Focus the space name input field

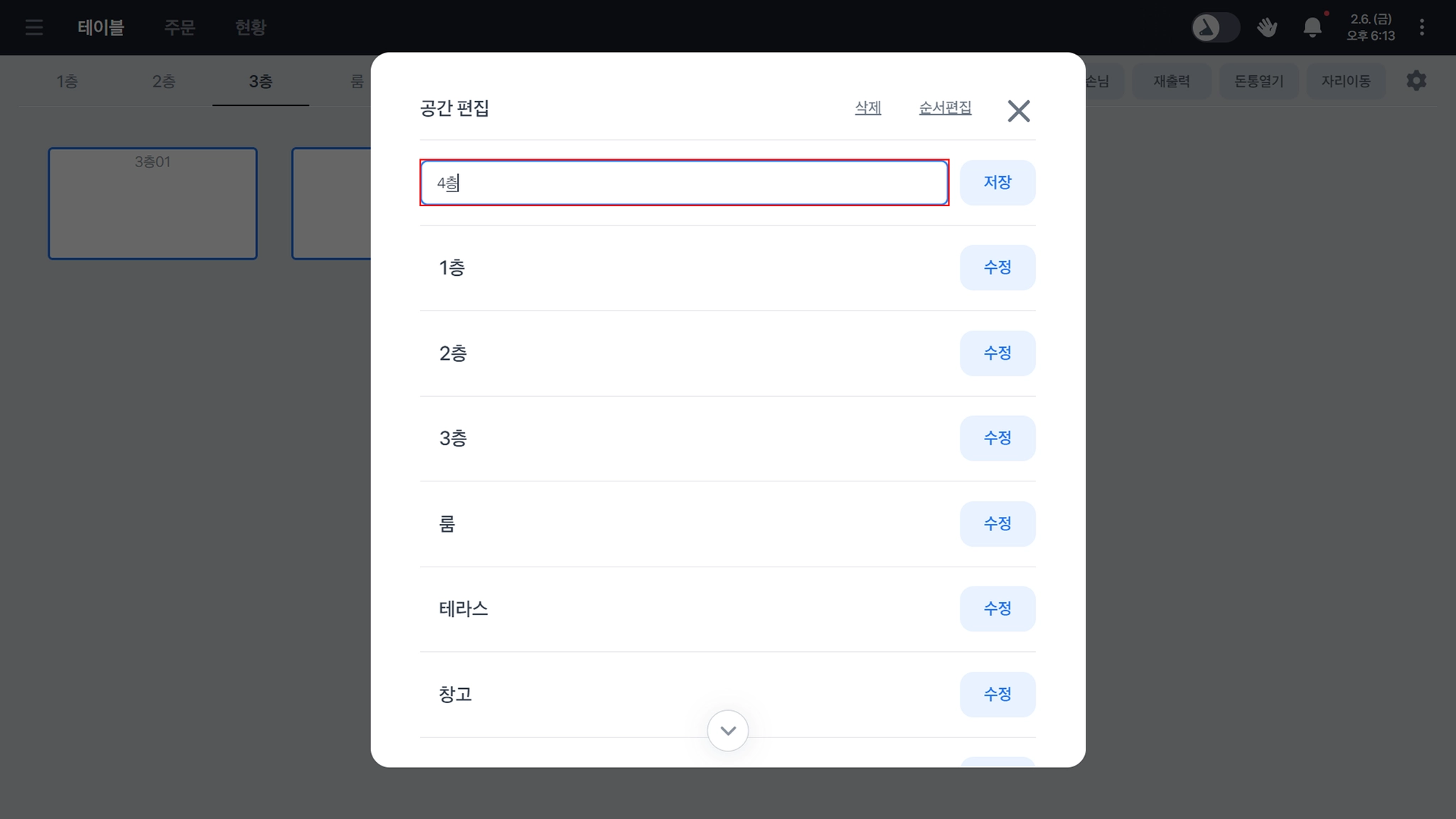[684, 183]
